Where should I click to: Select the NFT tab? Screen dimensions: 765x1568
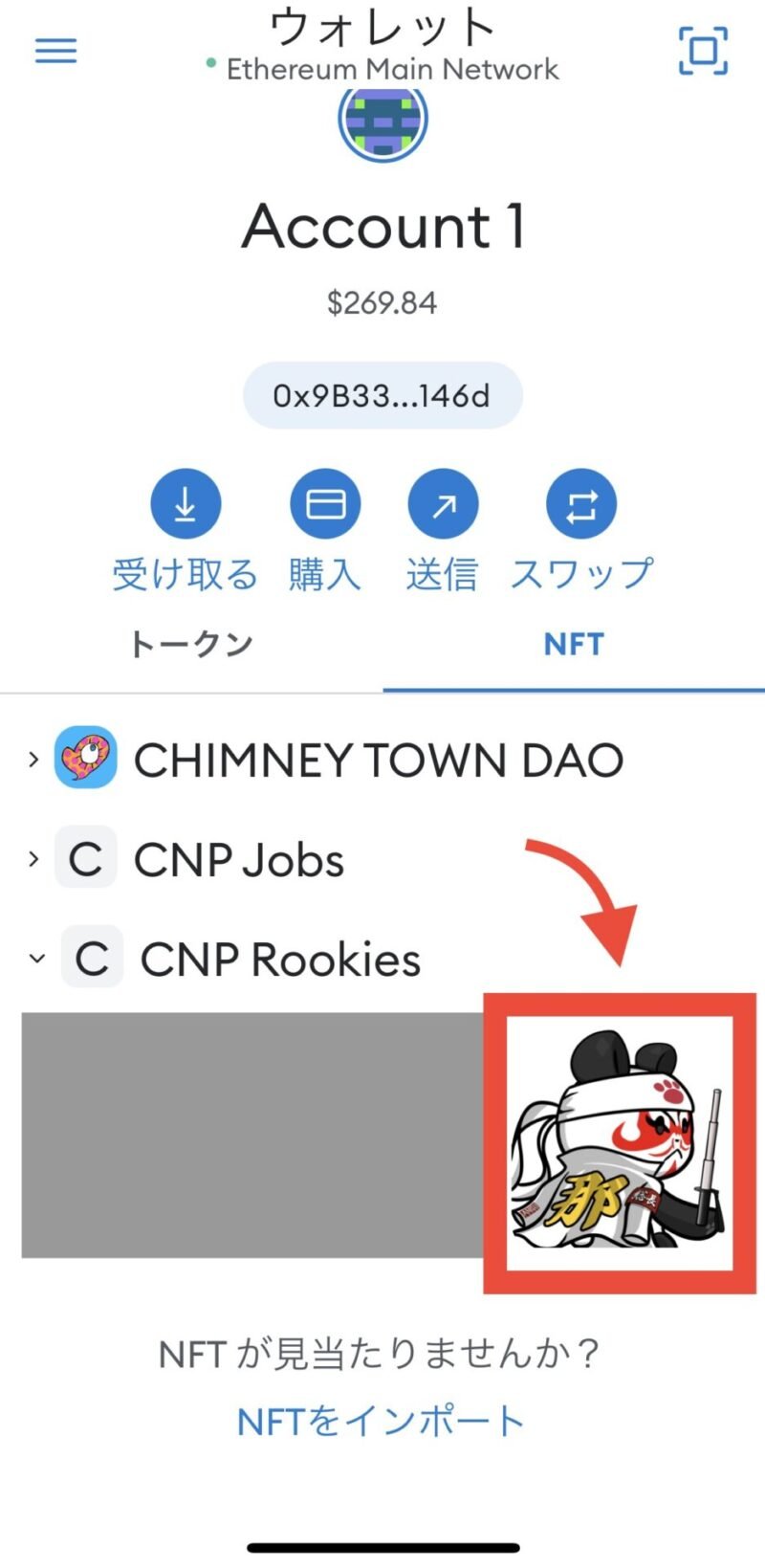pyautogui.click(x=574, y=644)
